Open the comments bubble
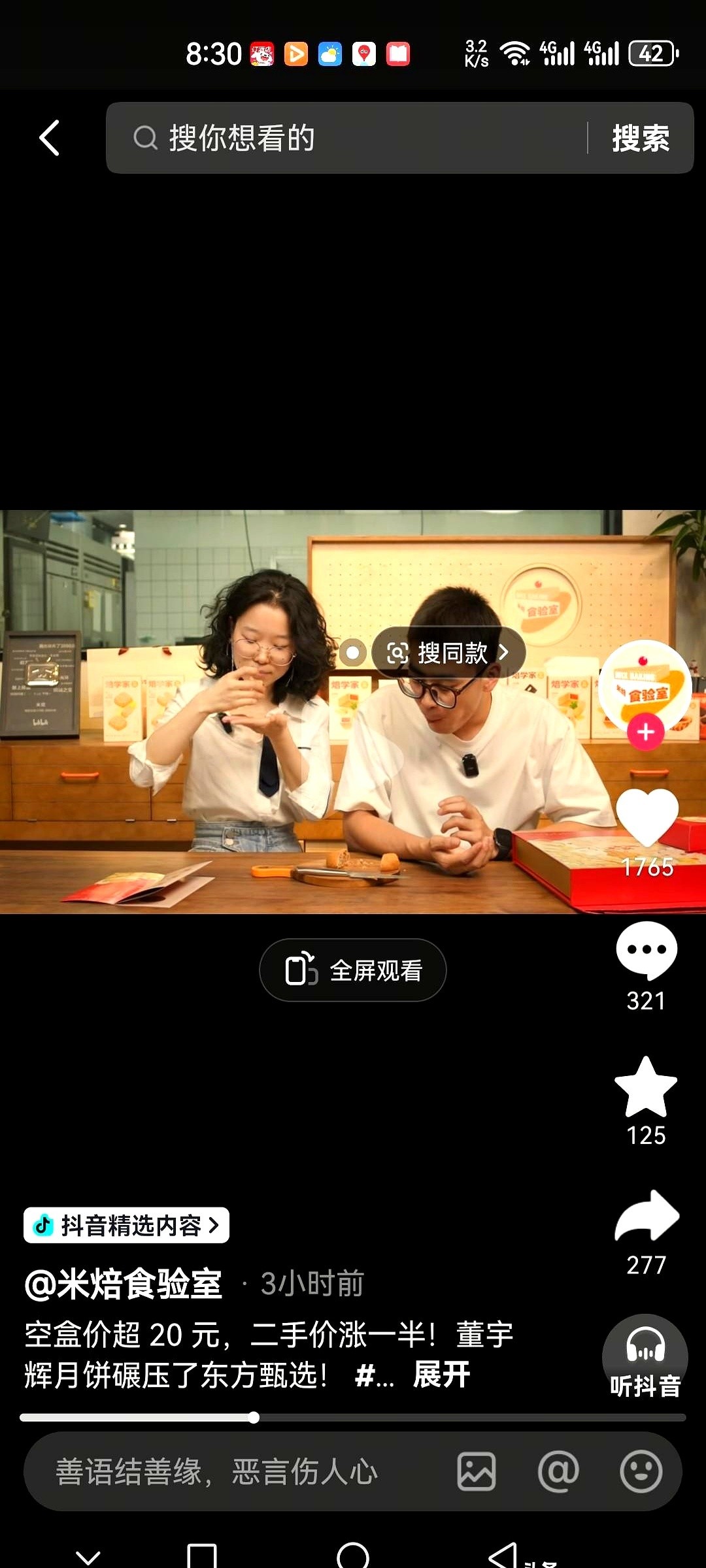706x1568 pixels. point(646,951)
